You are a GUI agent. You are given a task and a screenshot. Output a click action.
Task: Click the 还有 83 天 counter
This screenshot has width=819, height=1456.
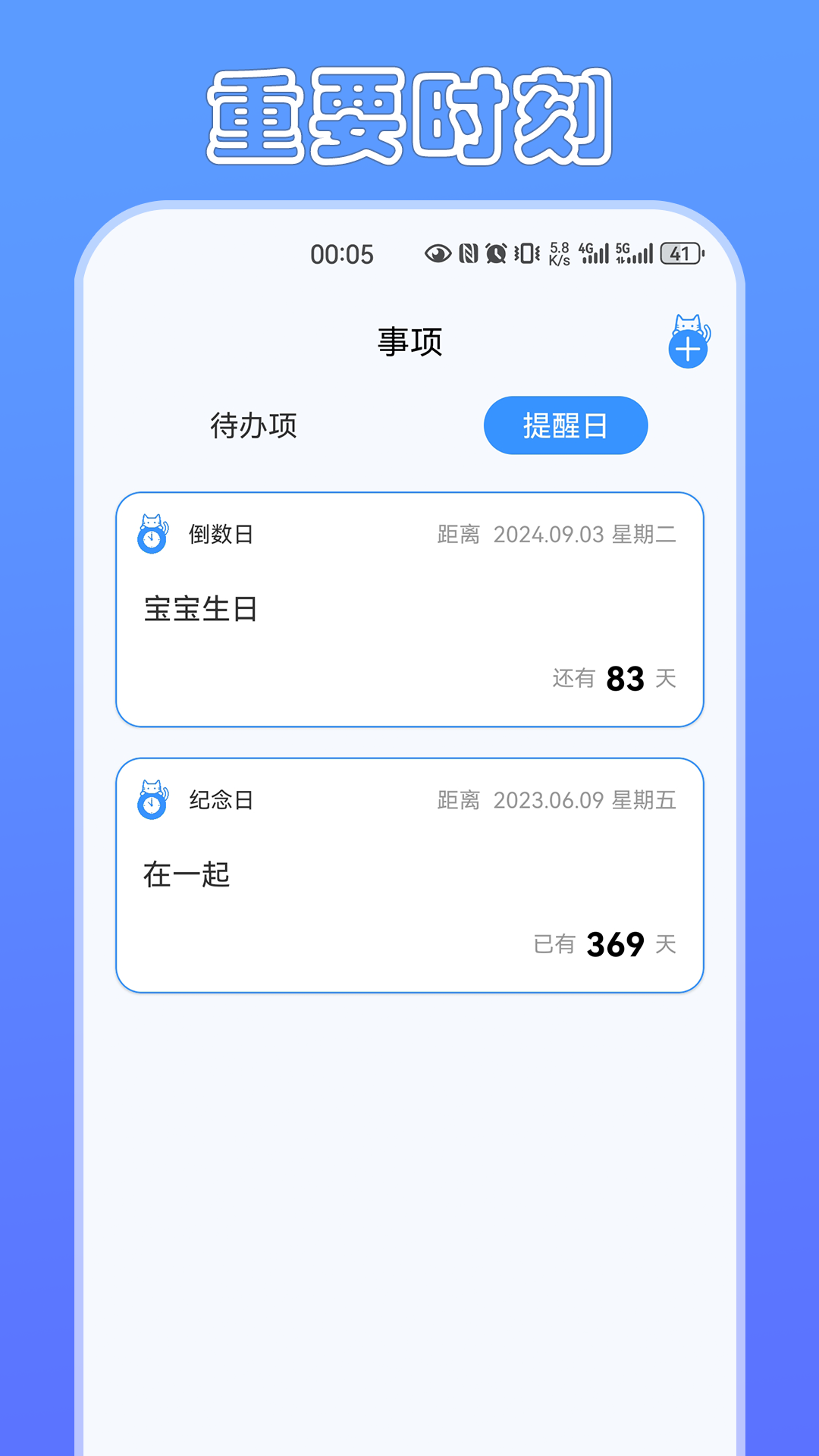coord(614,679)
